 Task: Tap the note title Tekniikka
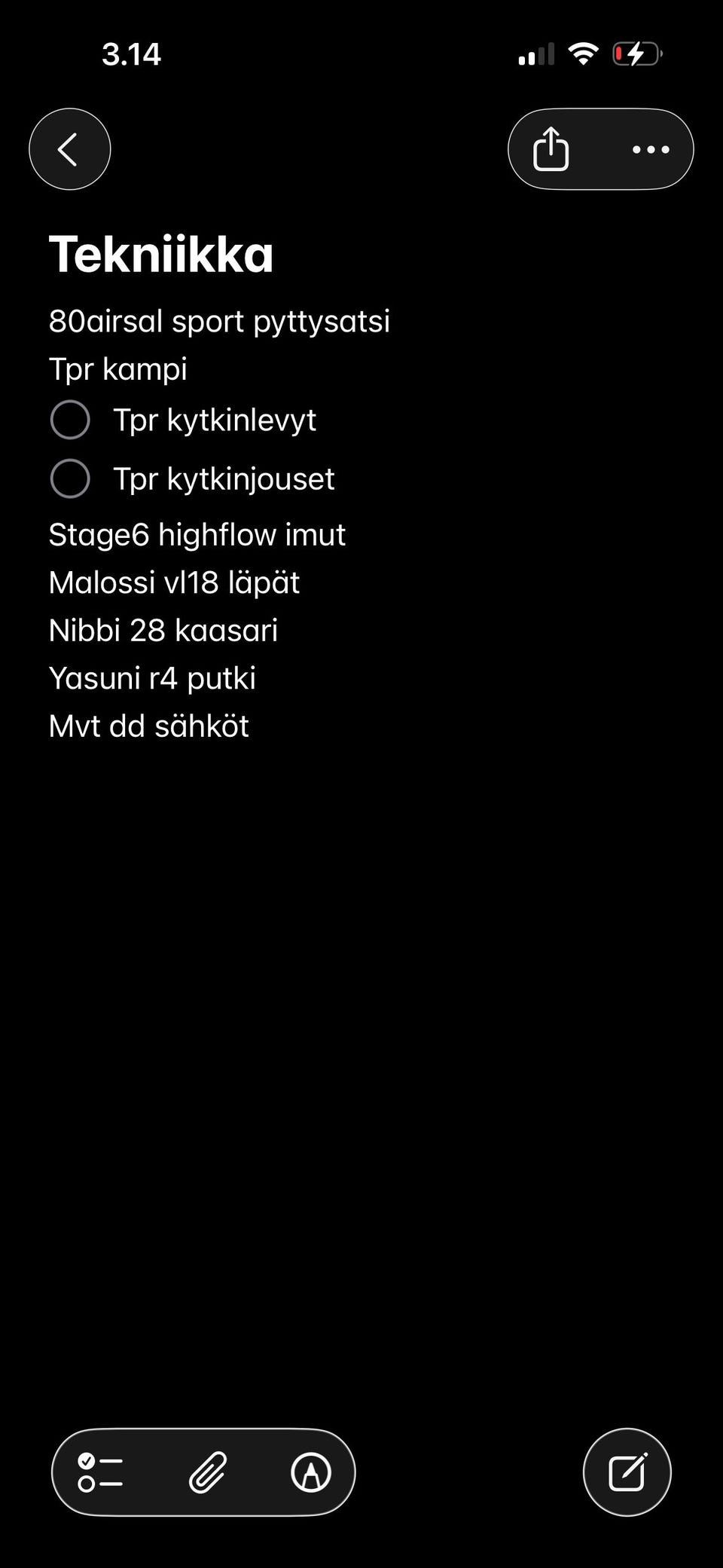click(x=162, y=254)
